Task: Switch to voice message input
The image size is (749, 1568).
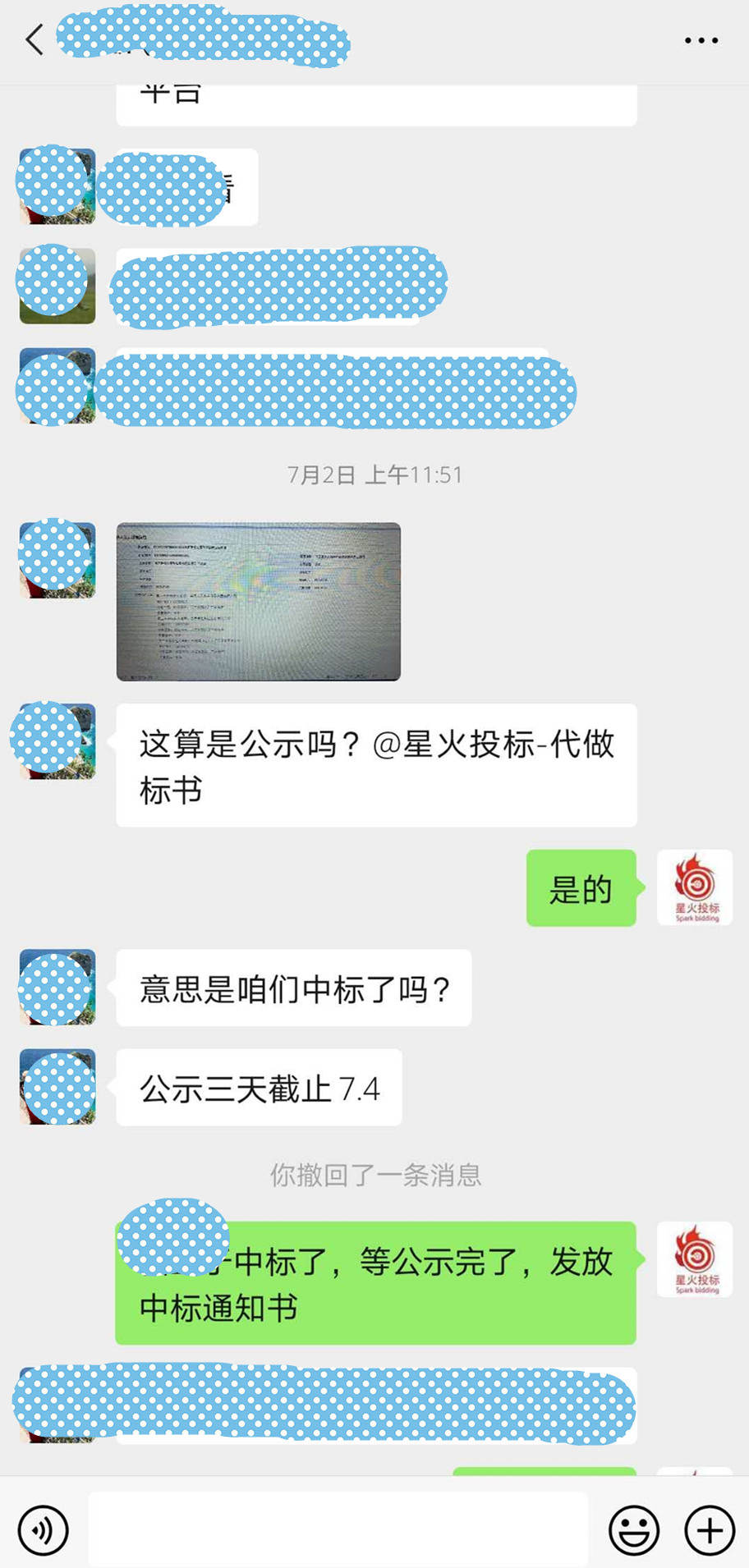Action: pyautogui.click(x=43, y=1529)
